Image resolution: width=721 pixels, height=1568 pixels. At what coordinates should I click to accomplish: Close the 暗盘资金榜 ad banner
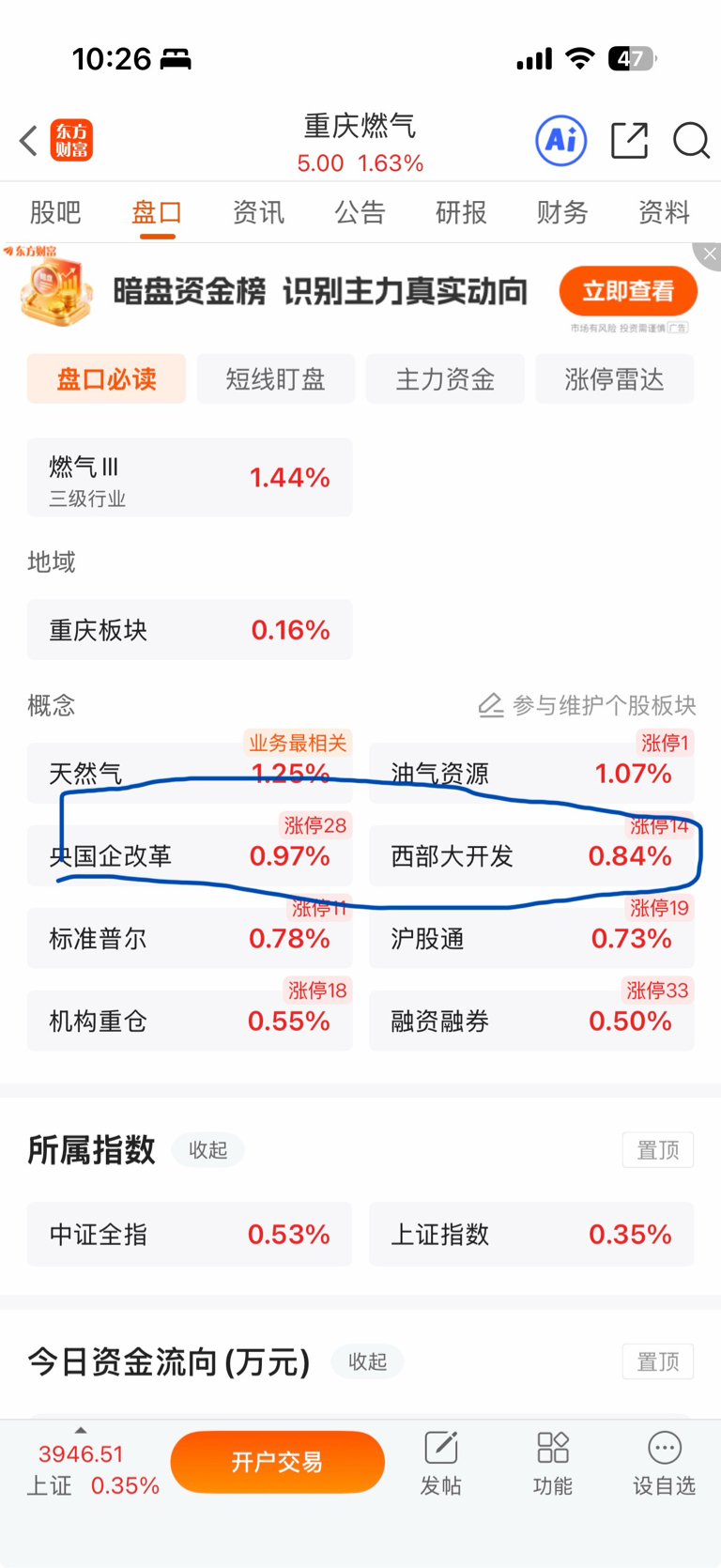click(709, 254)
